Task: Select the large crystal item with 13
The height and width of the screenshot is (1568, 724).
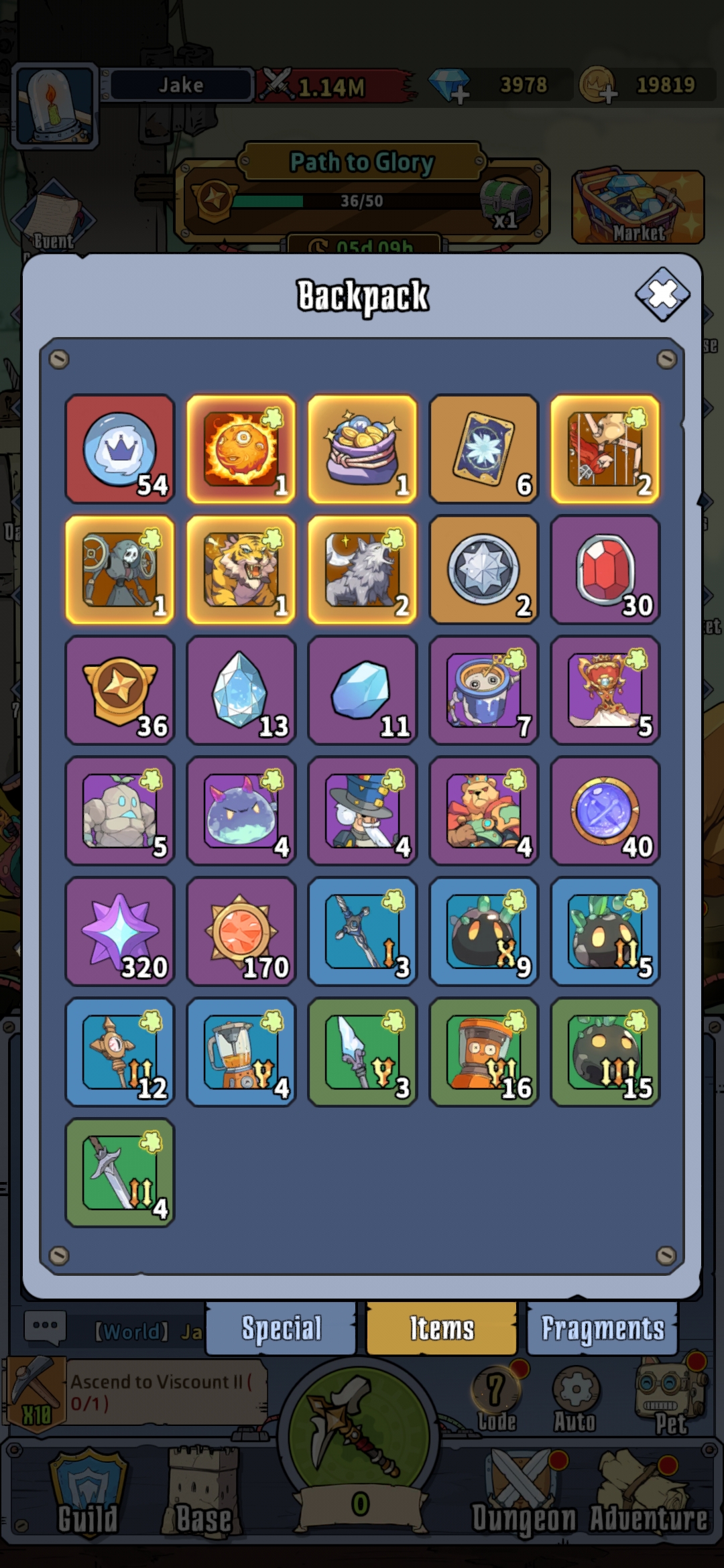Action: [x=241, y=690]
